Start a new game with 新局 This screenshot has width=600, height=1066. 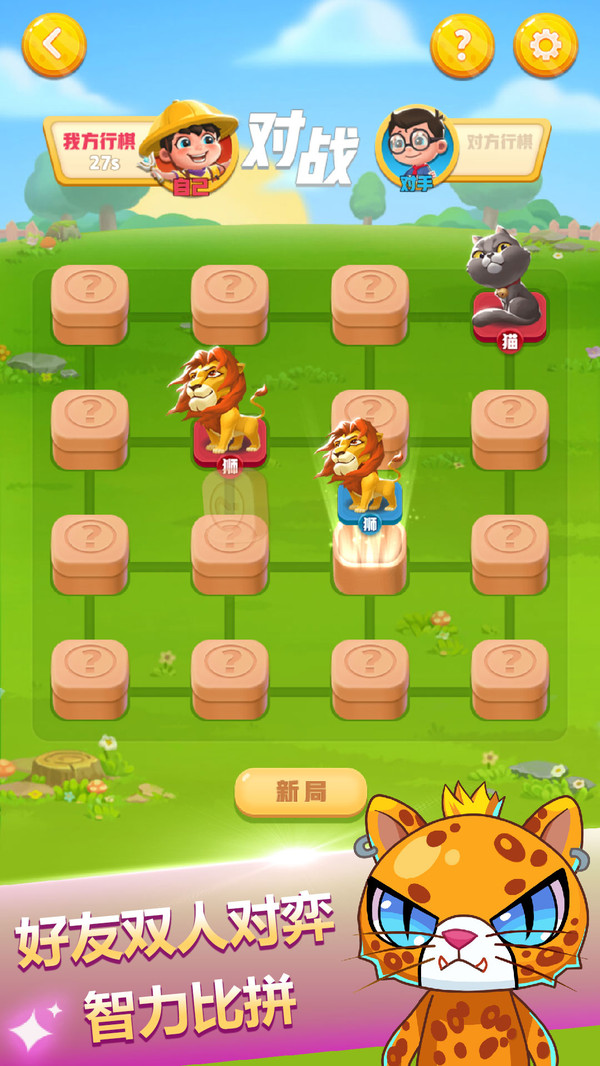pyautogui.click(x=300, y=793)
